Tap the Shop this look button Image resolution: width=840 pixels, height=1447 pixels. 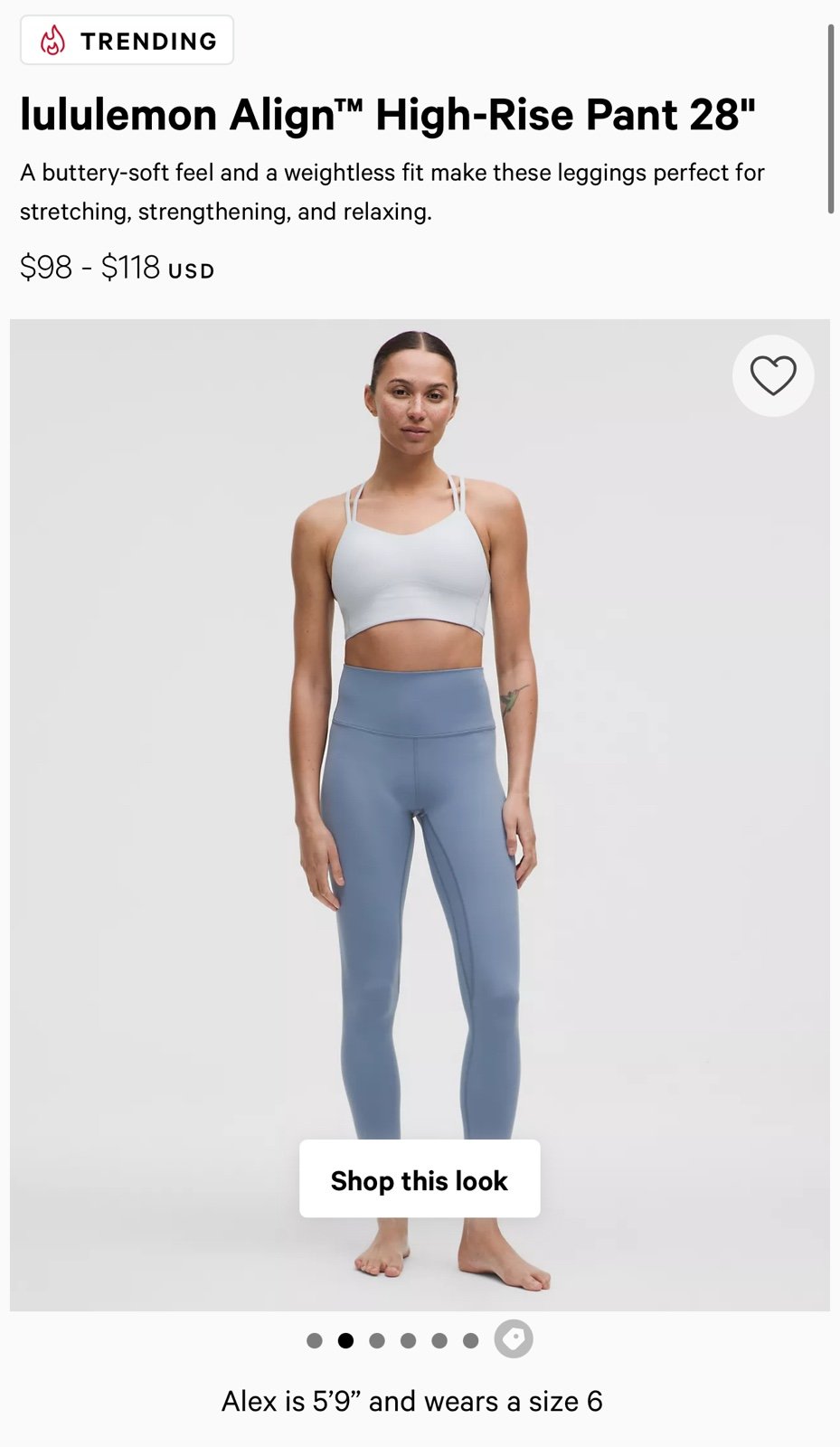coord(420,1179)
